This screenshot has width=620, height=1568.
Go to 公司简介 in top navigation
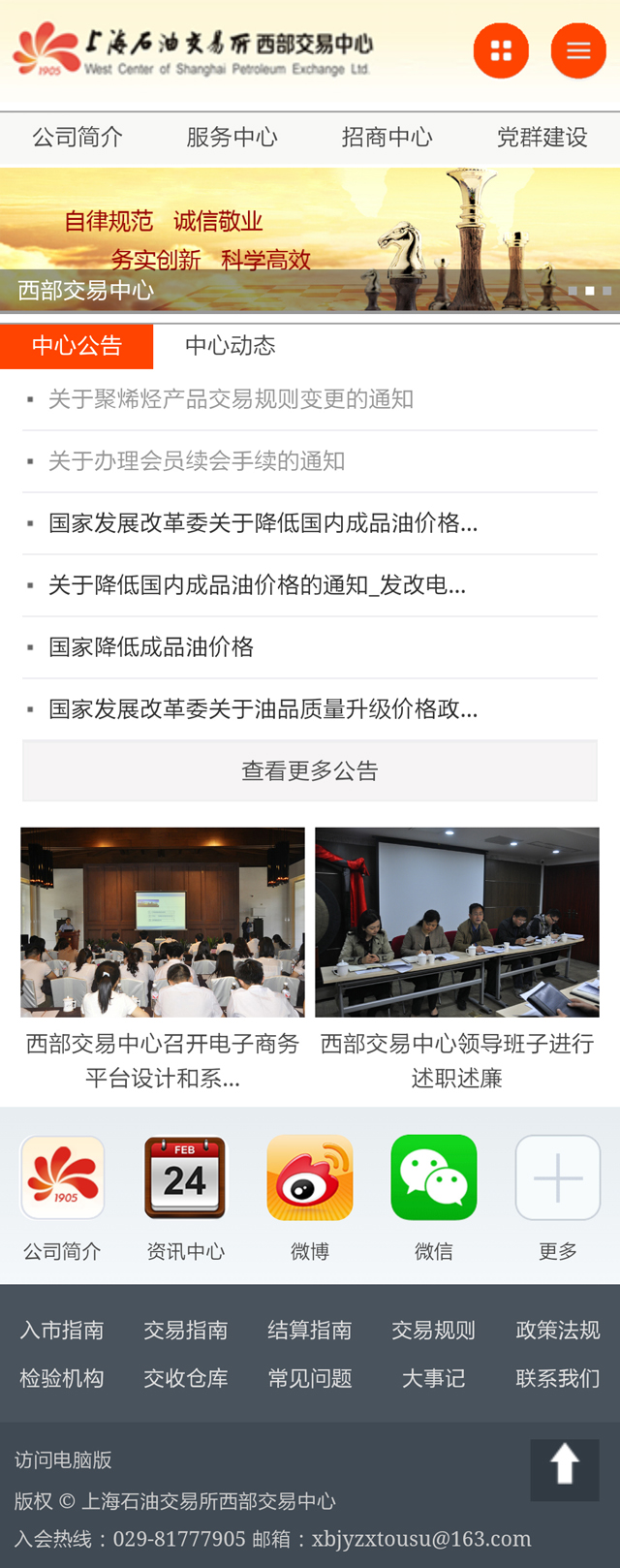(x=77, y=138)
